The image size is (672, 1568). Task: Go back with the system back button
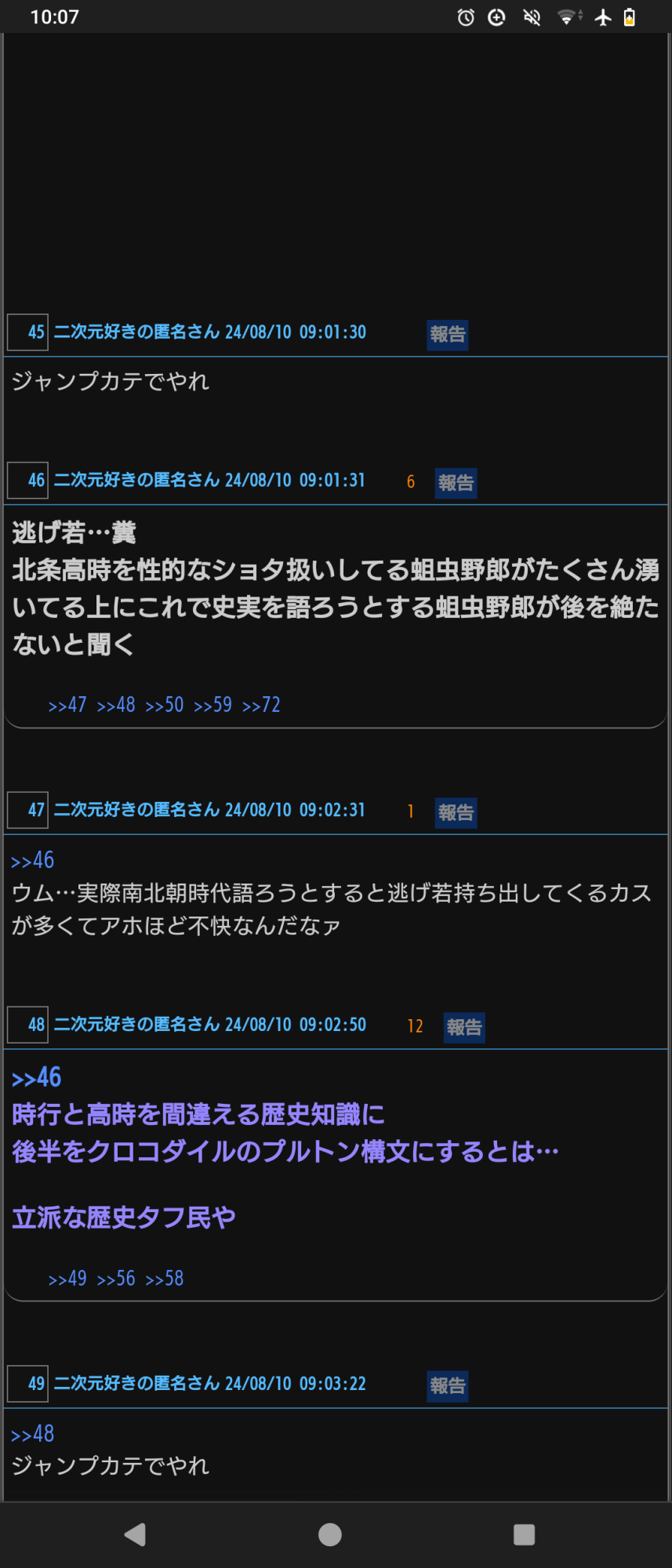coord(135,1534)
